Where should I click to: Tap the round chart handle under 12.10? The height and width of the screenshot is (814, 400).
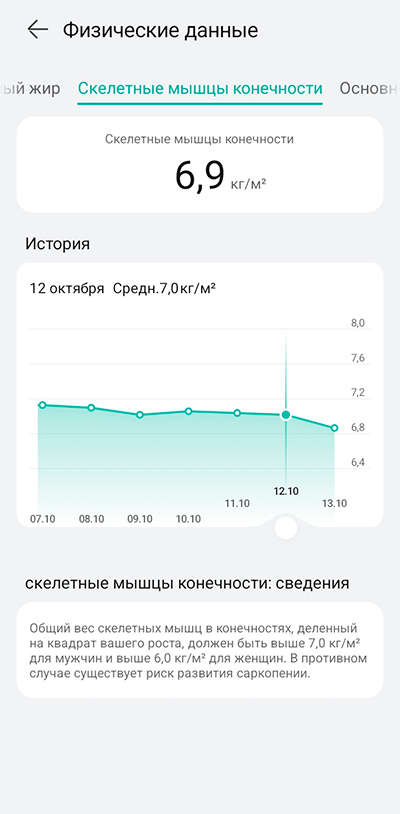[x=286, y=528]
